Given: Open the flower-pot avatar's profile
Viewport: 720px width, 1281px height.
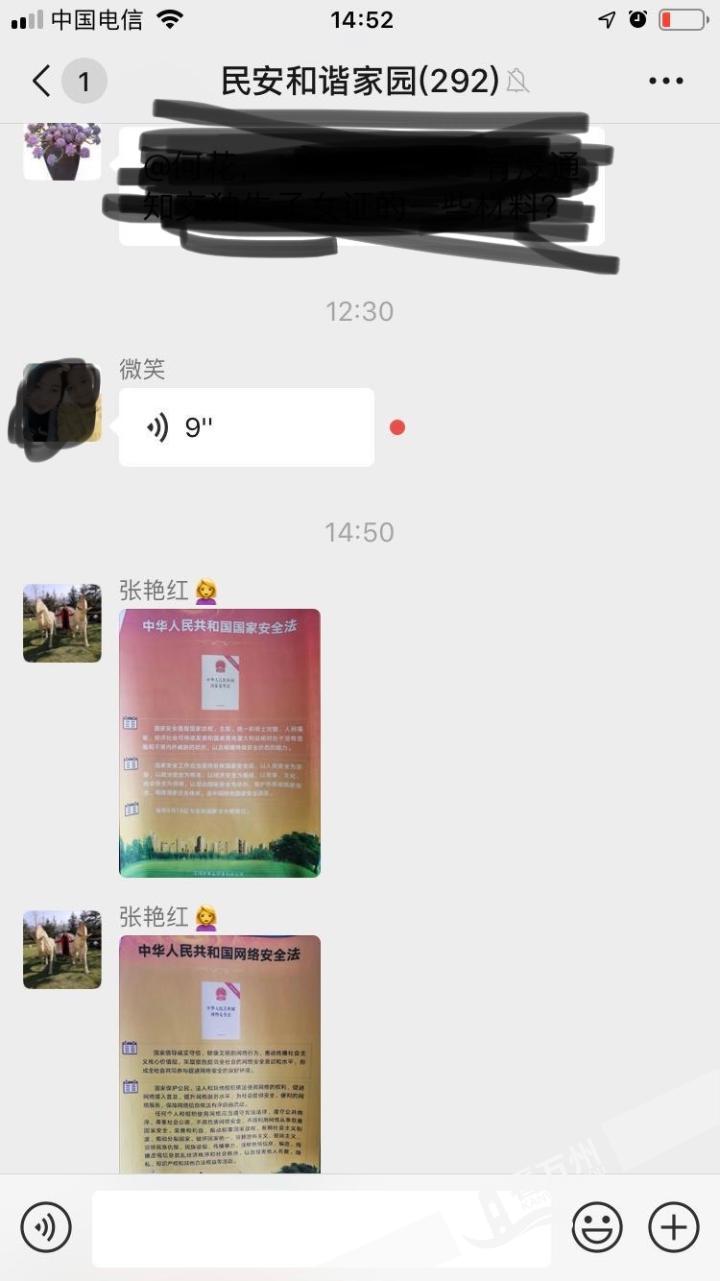Looking at the screenshot, I should click(62, 150).
